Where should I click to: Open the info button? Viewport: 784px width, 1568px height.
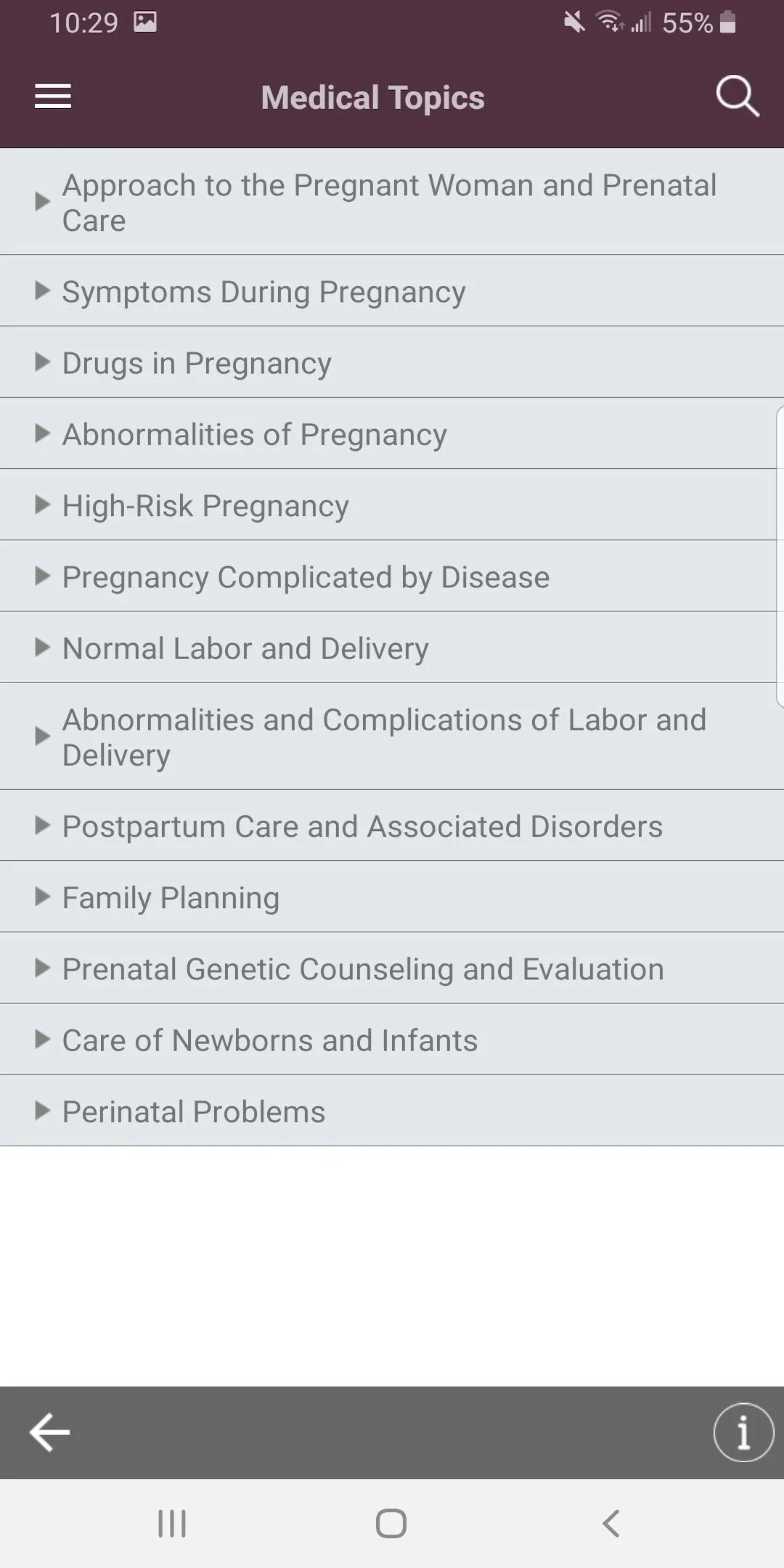pos(743,1432)
